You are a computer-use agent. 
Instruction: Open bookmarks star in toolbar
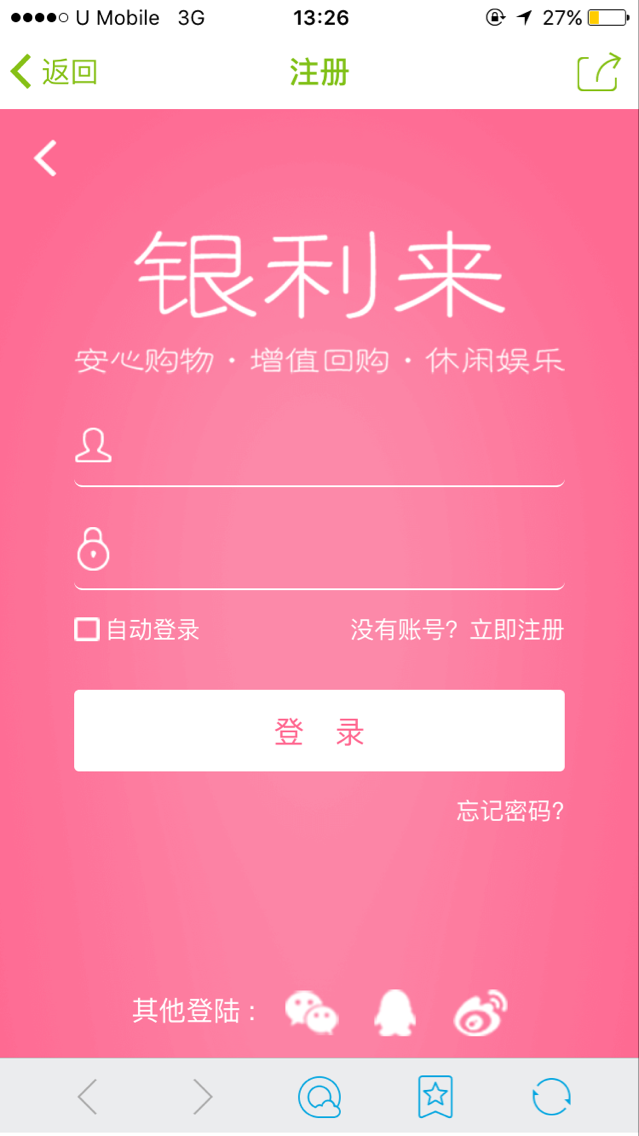click(435, 1097)
